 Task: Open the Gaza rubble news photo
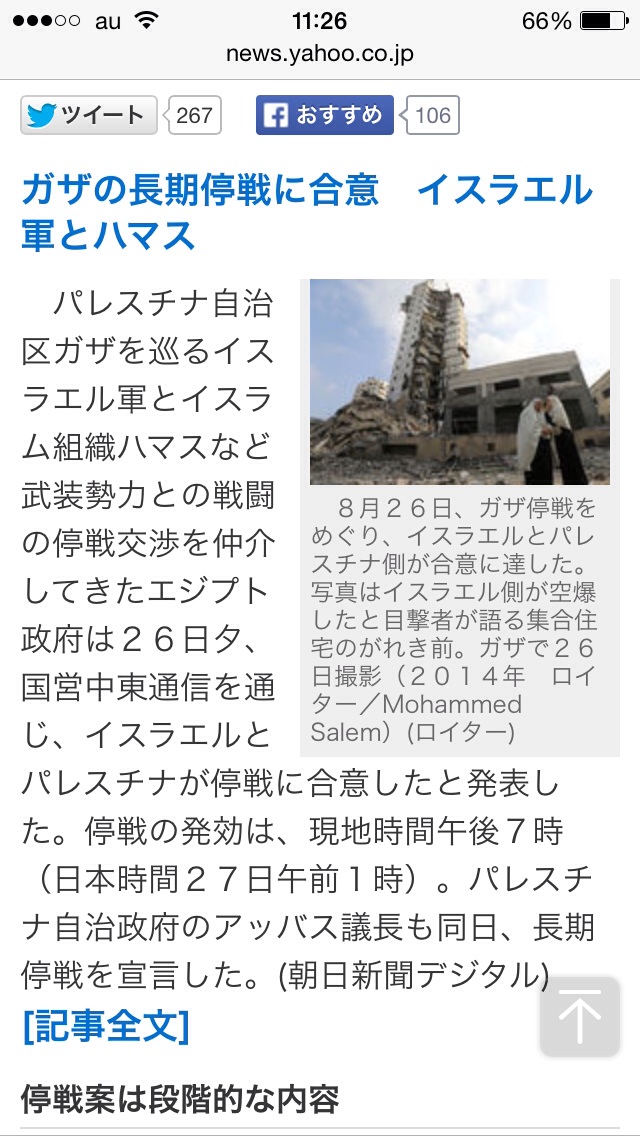pyautogui.click(x=459, y=382)
